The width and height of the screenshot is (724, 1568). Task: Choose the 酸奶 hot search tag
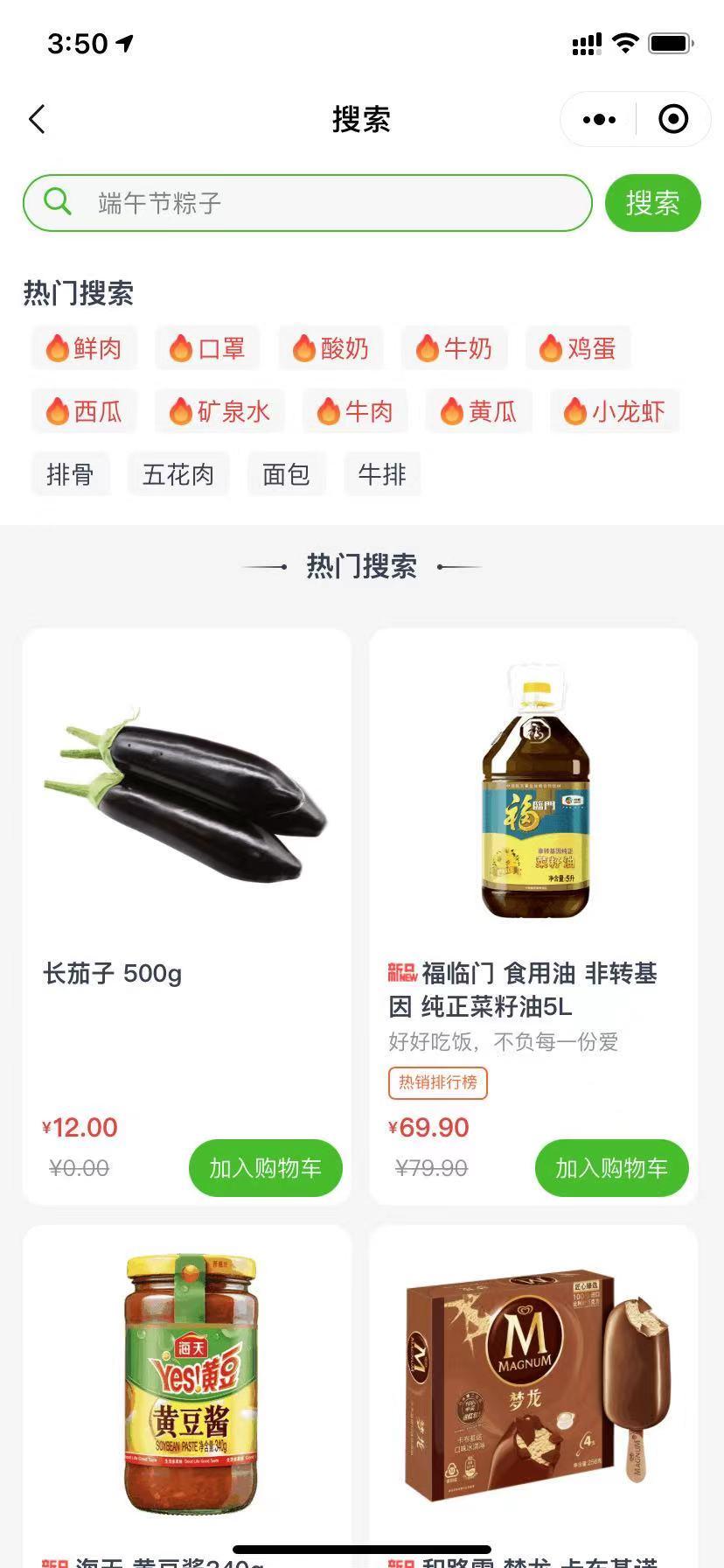pyautogui.click(x=331, y=348)
